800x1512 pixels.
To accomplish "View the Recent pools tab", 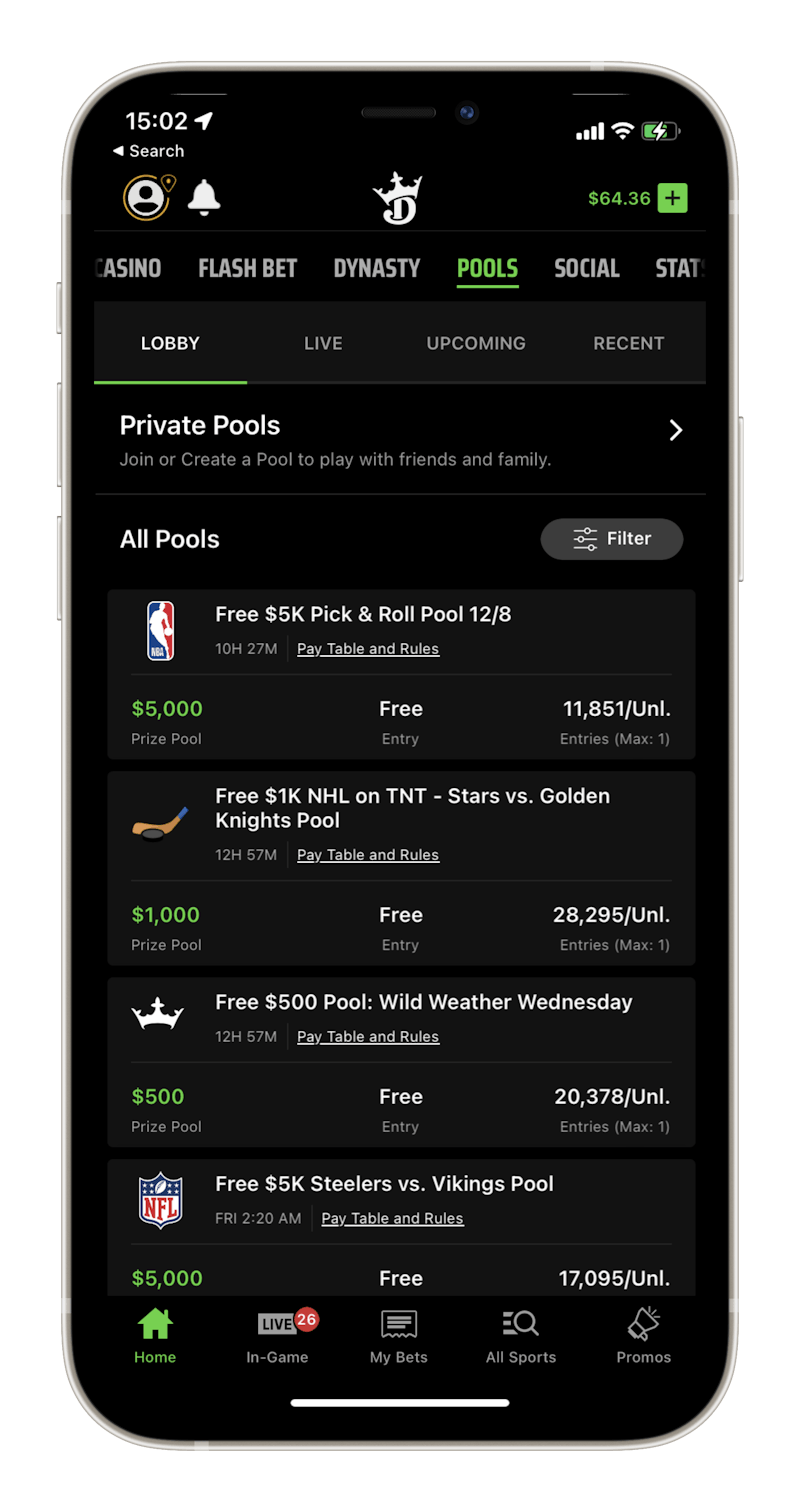I will [x=628, y=343].
